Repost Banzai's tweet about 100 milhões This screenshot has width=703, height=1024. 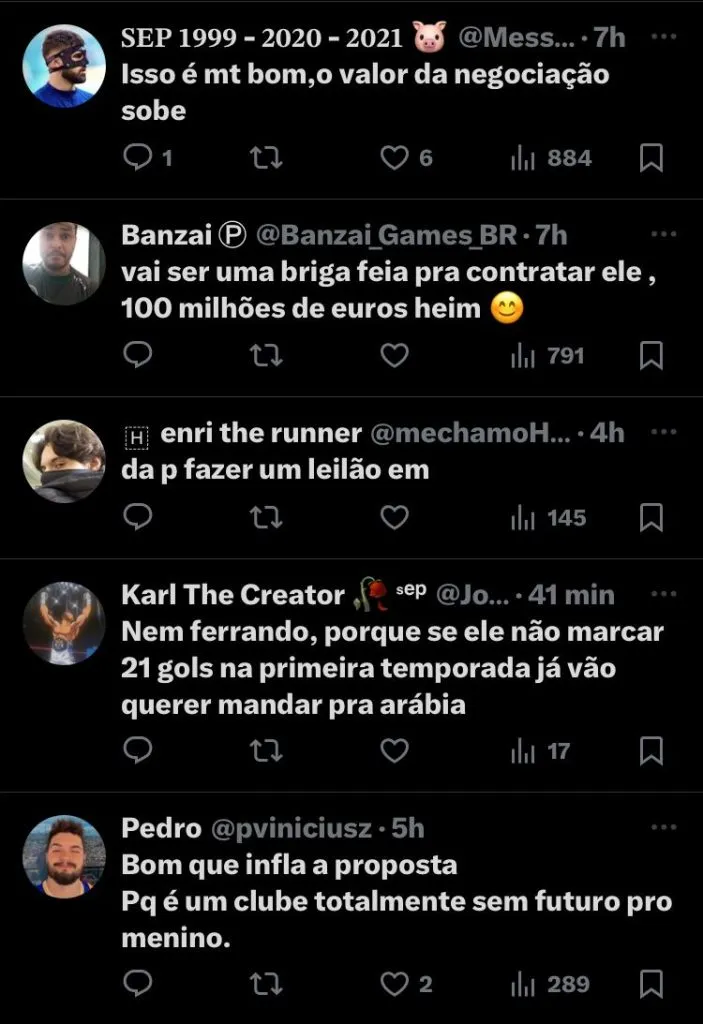coord(266,355)
